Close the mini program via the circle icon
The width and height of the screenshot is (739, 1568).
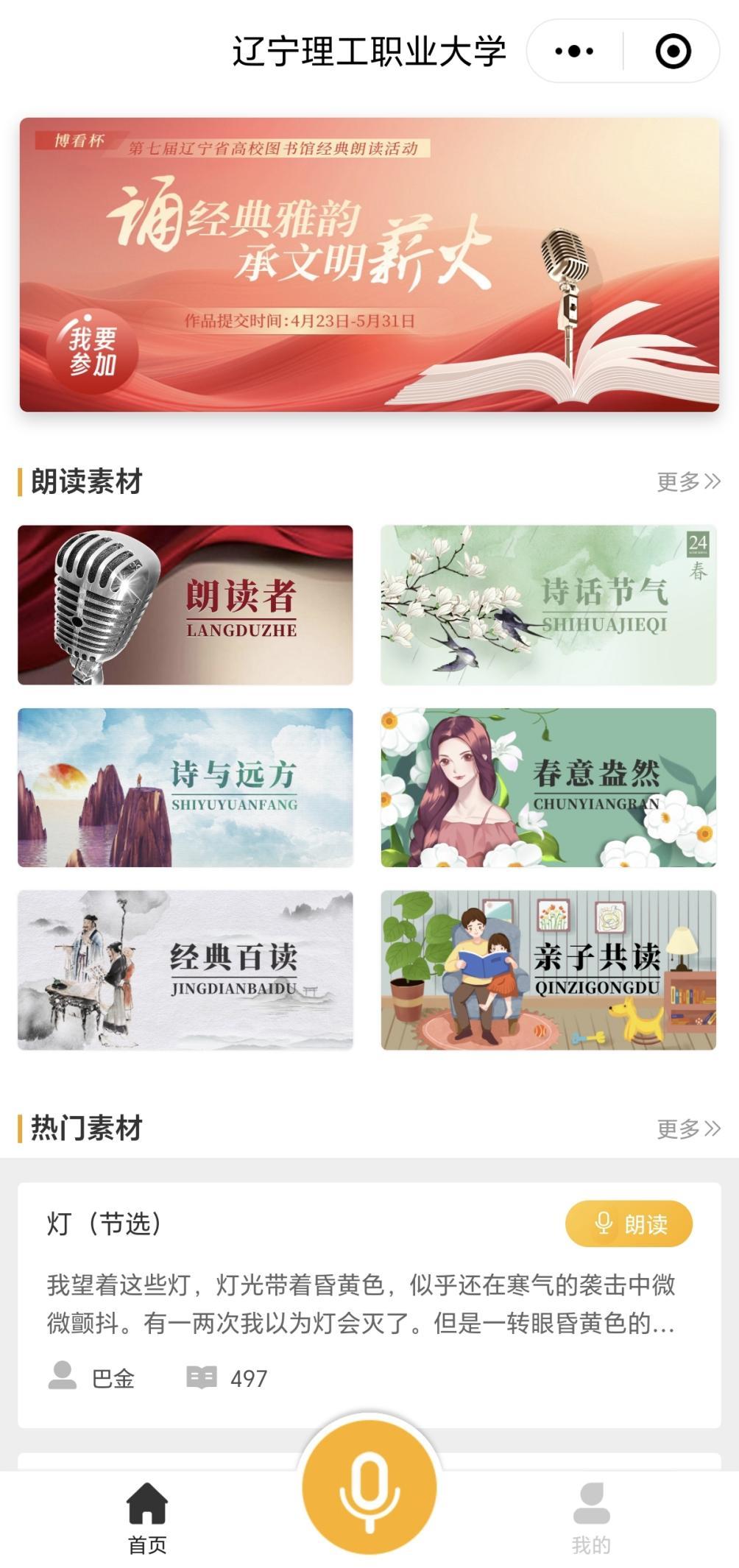click(673, 52)
